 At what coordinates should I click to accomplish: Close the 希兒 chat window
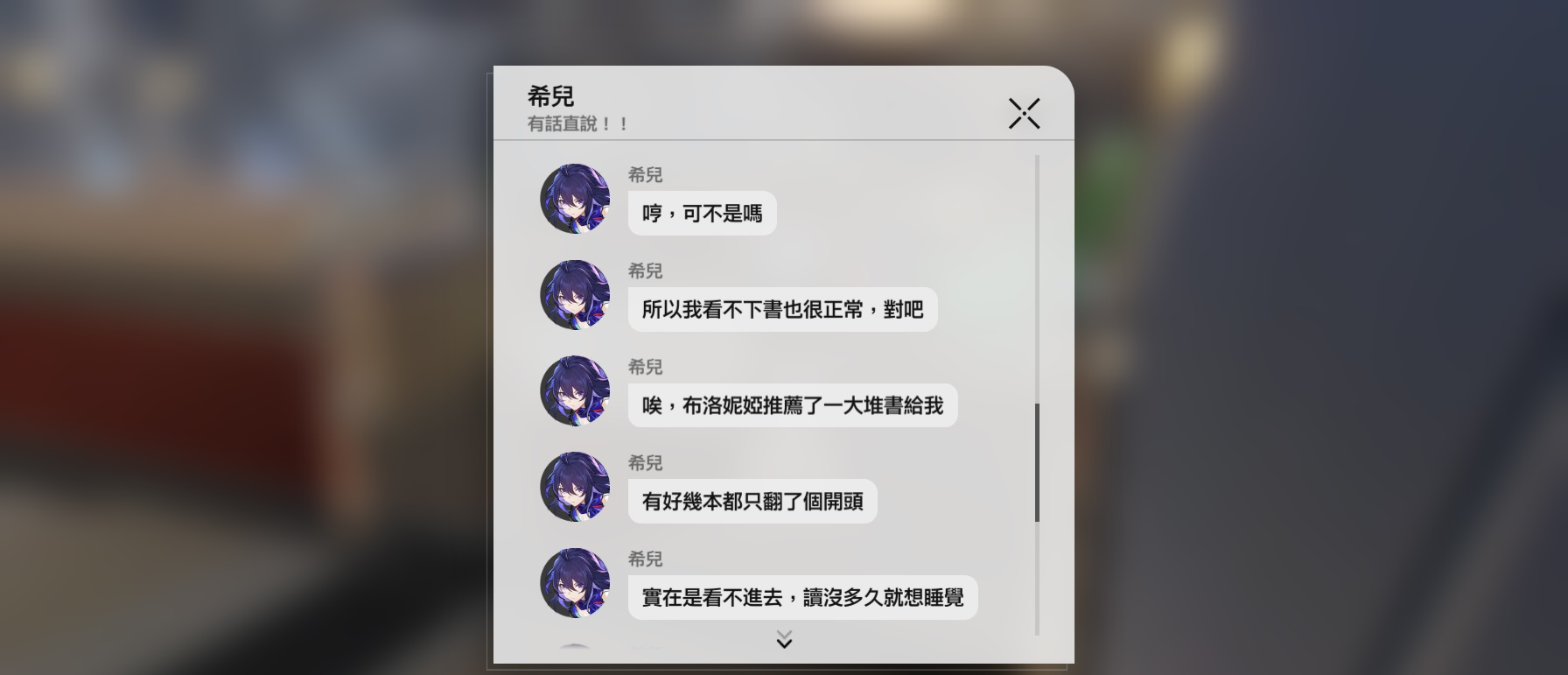pos(1024,114)
